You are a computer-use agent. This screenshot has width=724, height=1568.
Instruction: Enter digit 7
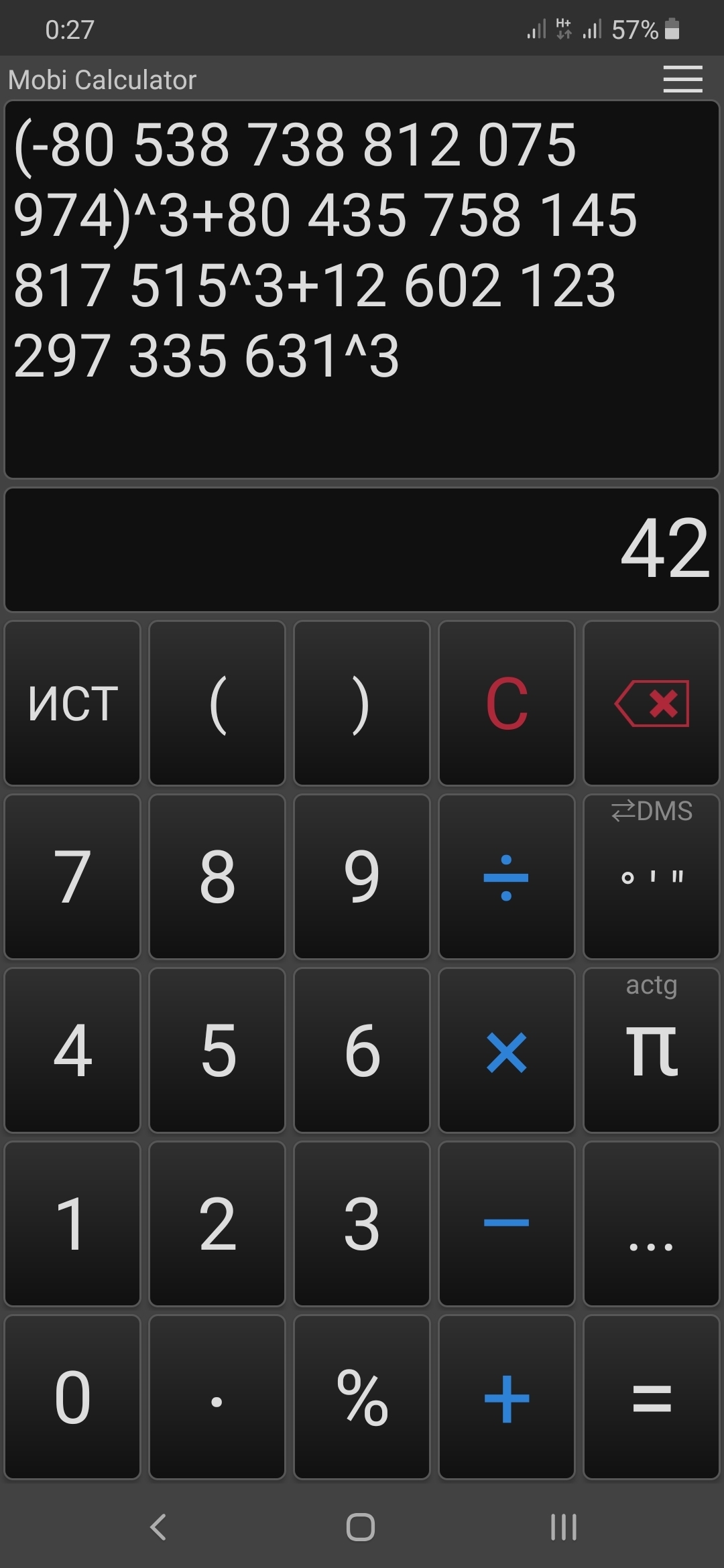[x=72, y=877]
